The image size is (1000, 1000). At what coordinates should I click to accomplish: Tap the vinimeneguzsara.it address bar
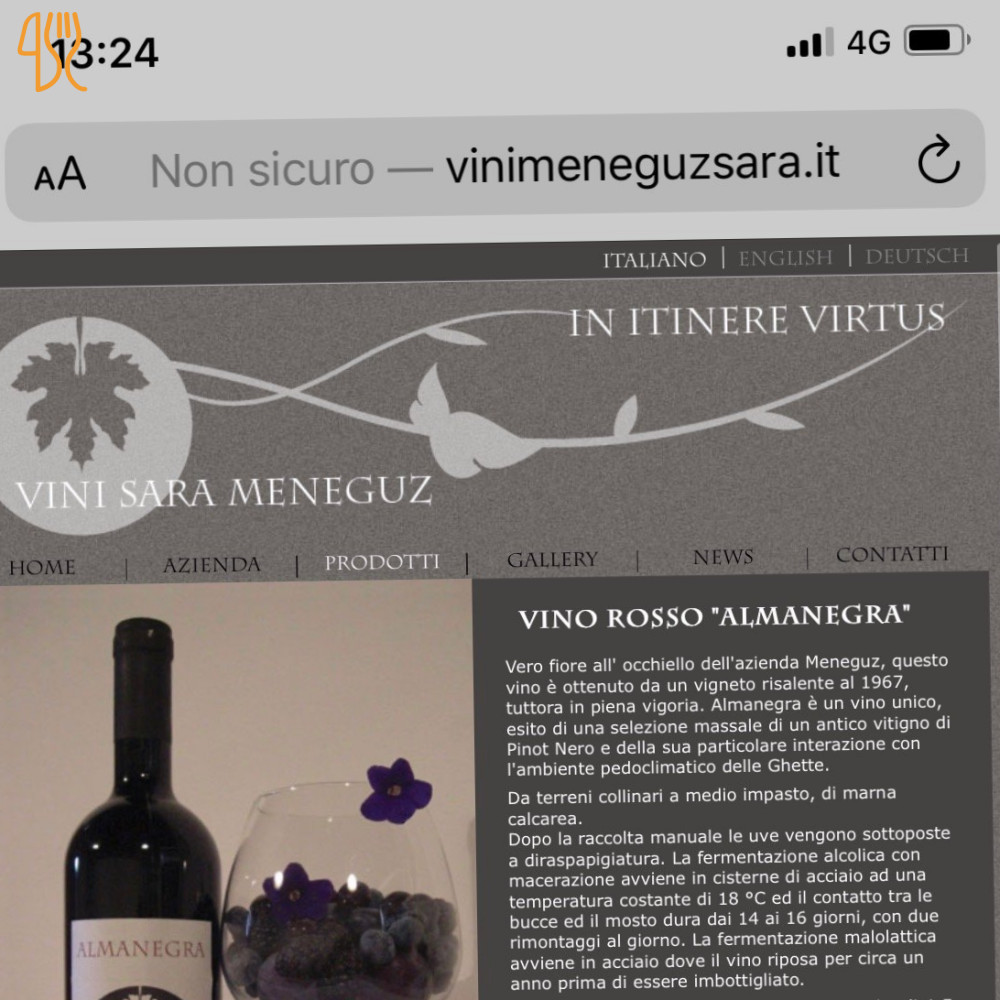495,166
